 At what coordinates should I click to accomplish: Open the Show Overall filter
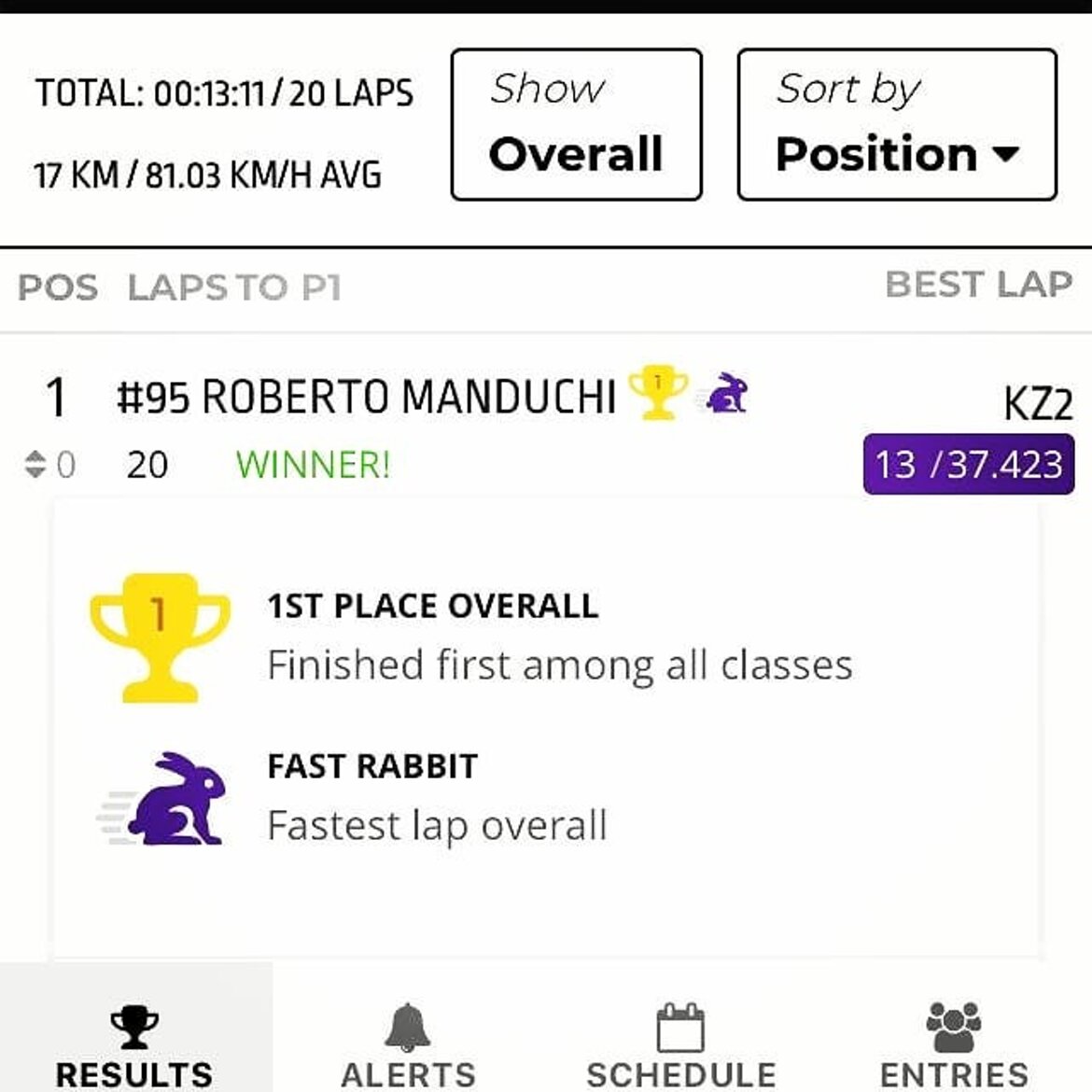(576, 125)
